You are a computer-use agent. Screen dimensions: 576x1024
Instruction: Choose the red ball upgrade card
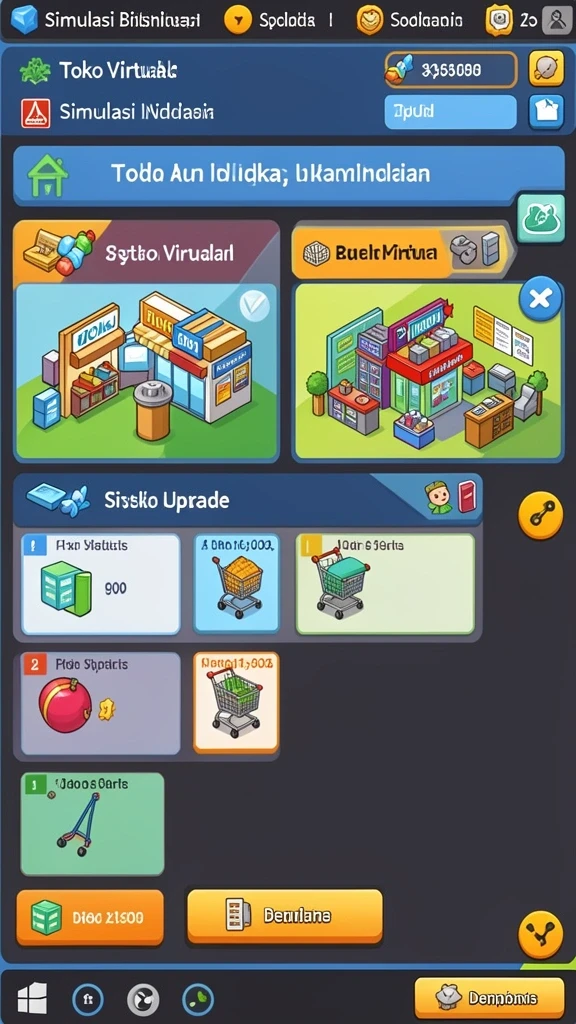101,703
